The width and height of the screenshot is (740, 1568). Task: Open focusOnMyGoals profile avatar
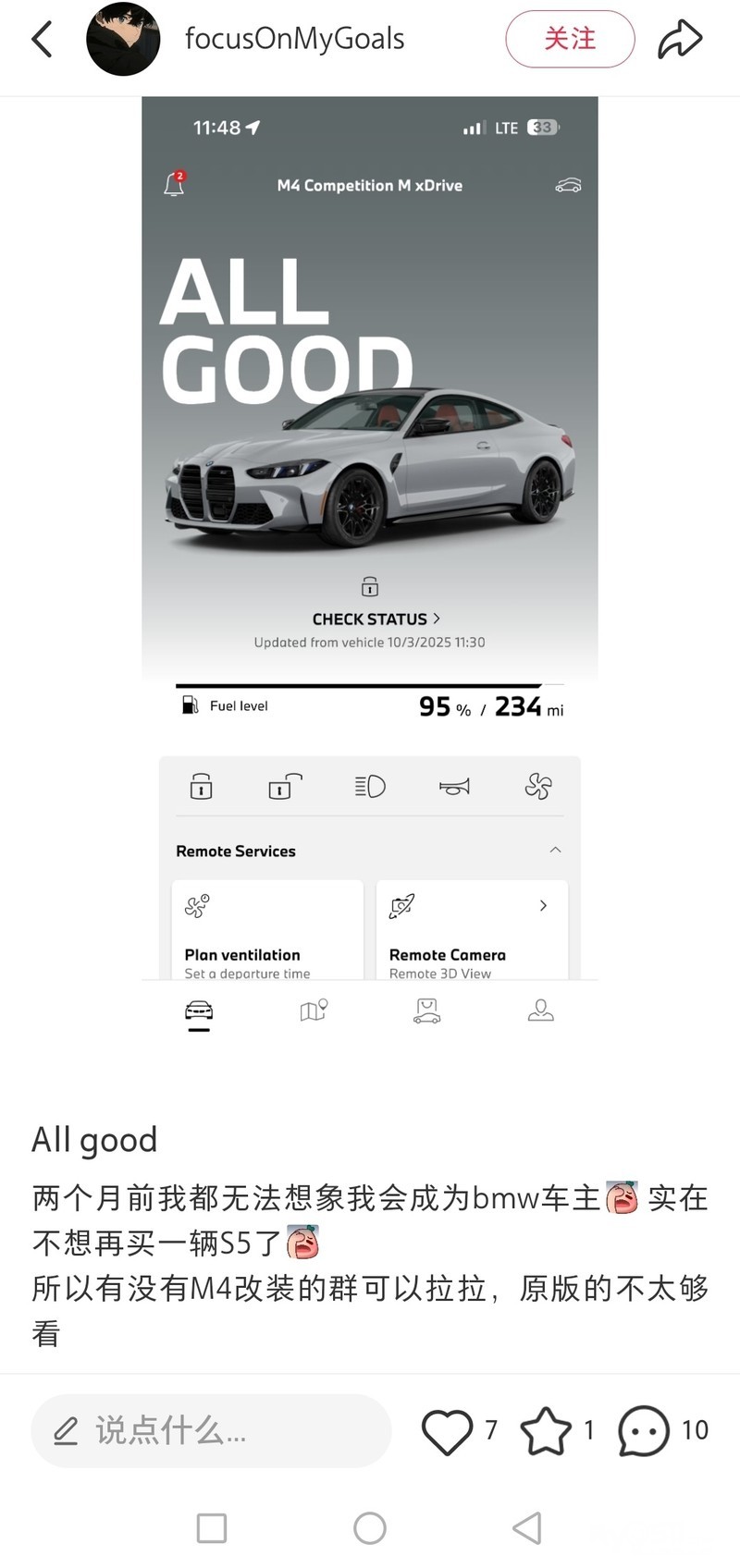click(x=123, y=40)
